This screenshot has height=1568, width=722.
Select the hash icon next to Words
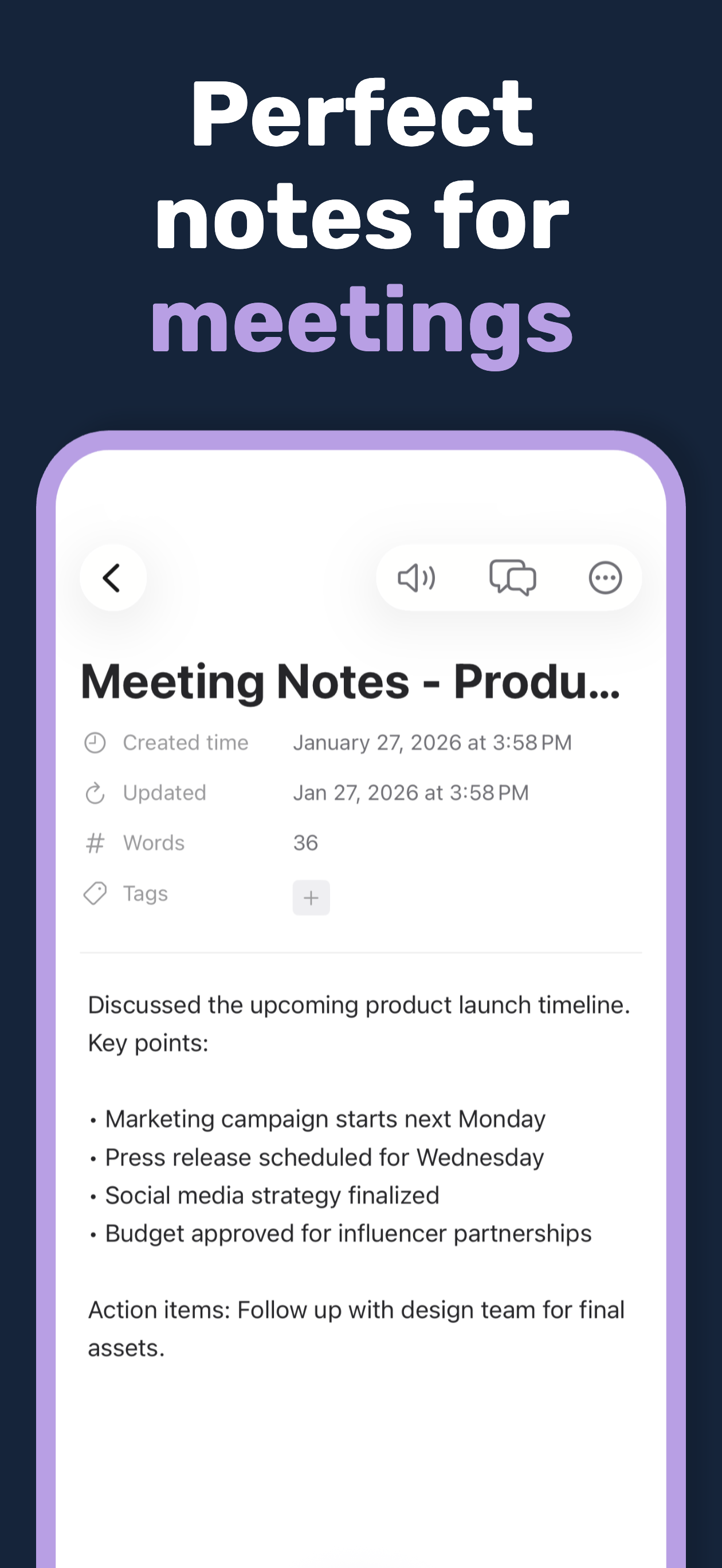(x=95, y=843)
